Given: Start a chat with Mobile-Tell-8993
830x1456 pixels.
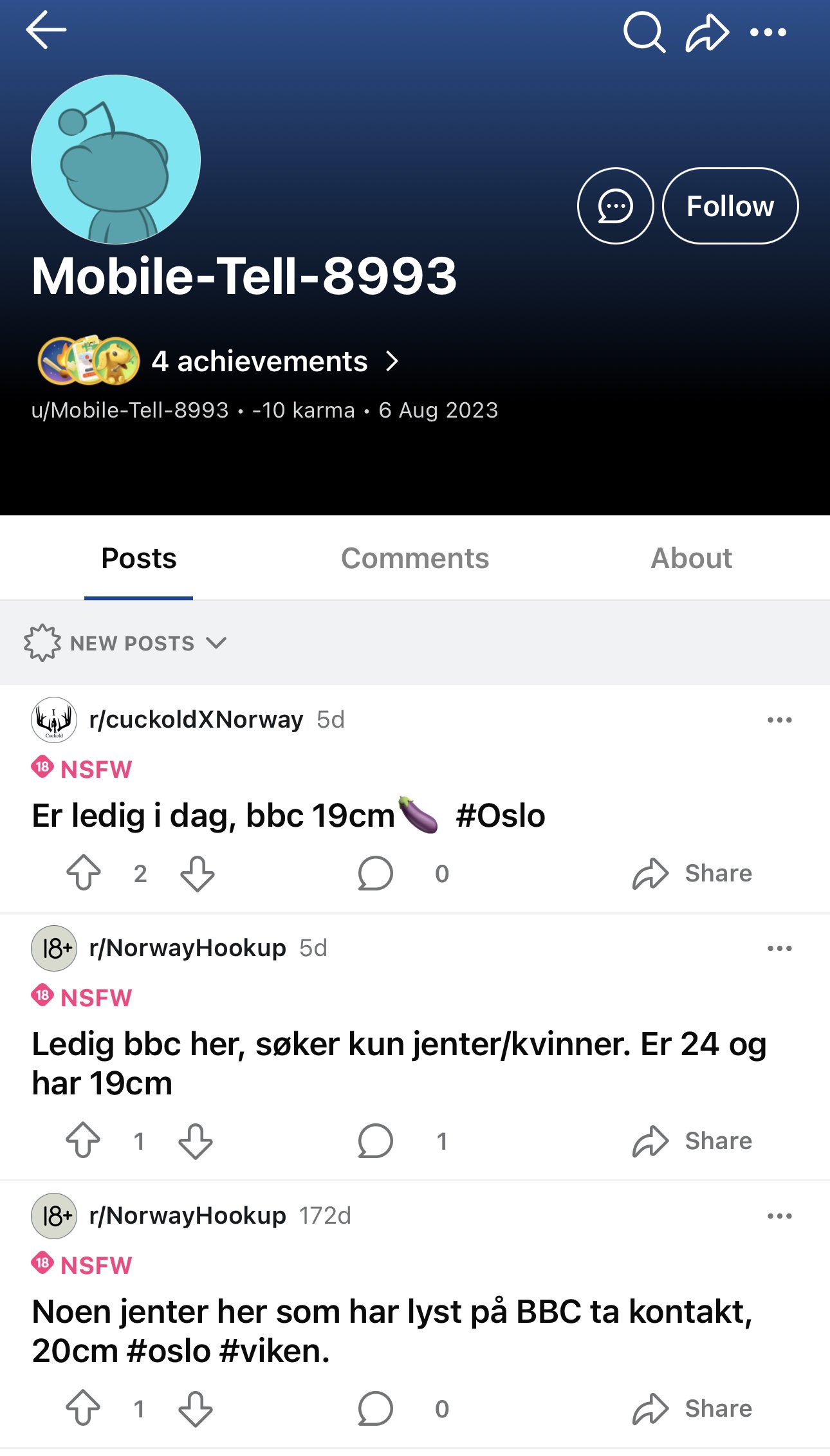Looking at the screenshot, I should pyautogui.click(x=615, y=207).
